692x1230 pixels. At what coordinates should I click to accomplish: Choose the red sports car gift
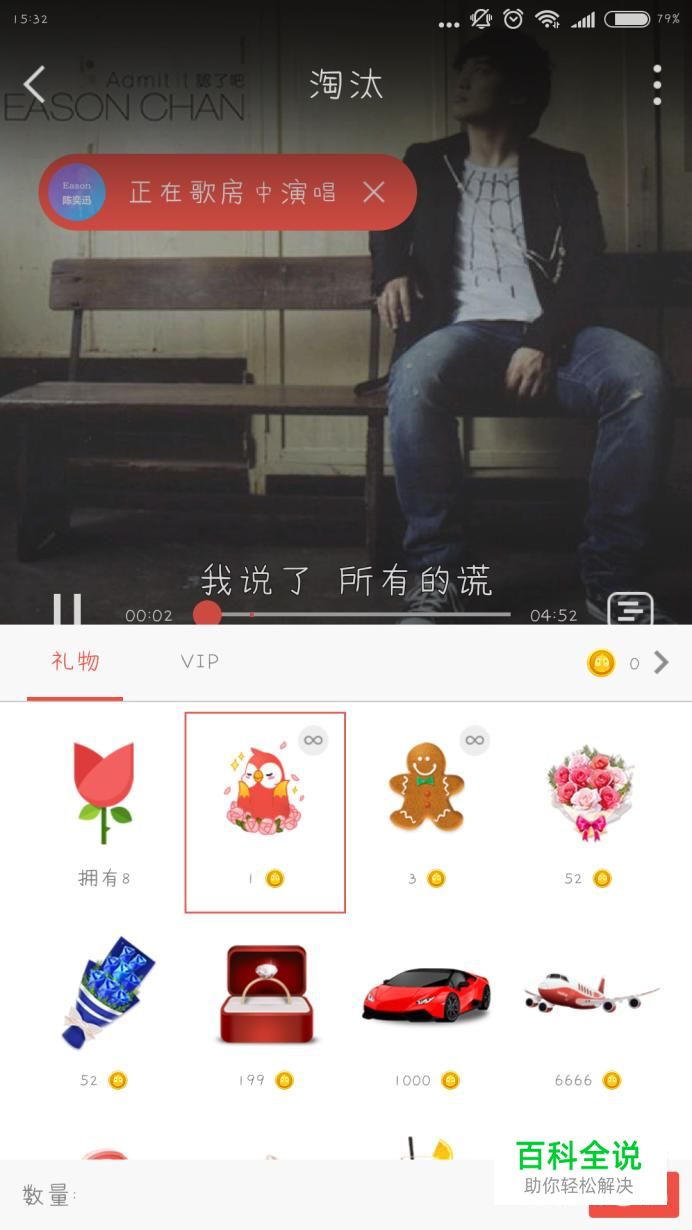pyautogui.click(x=426, y=1010)
